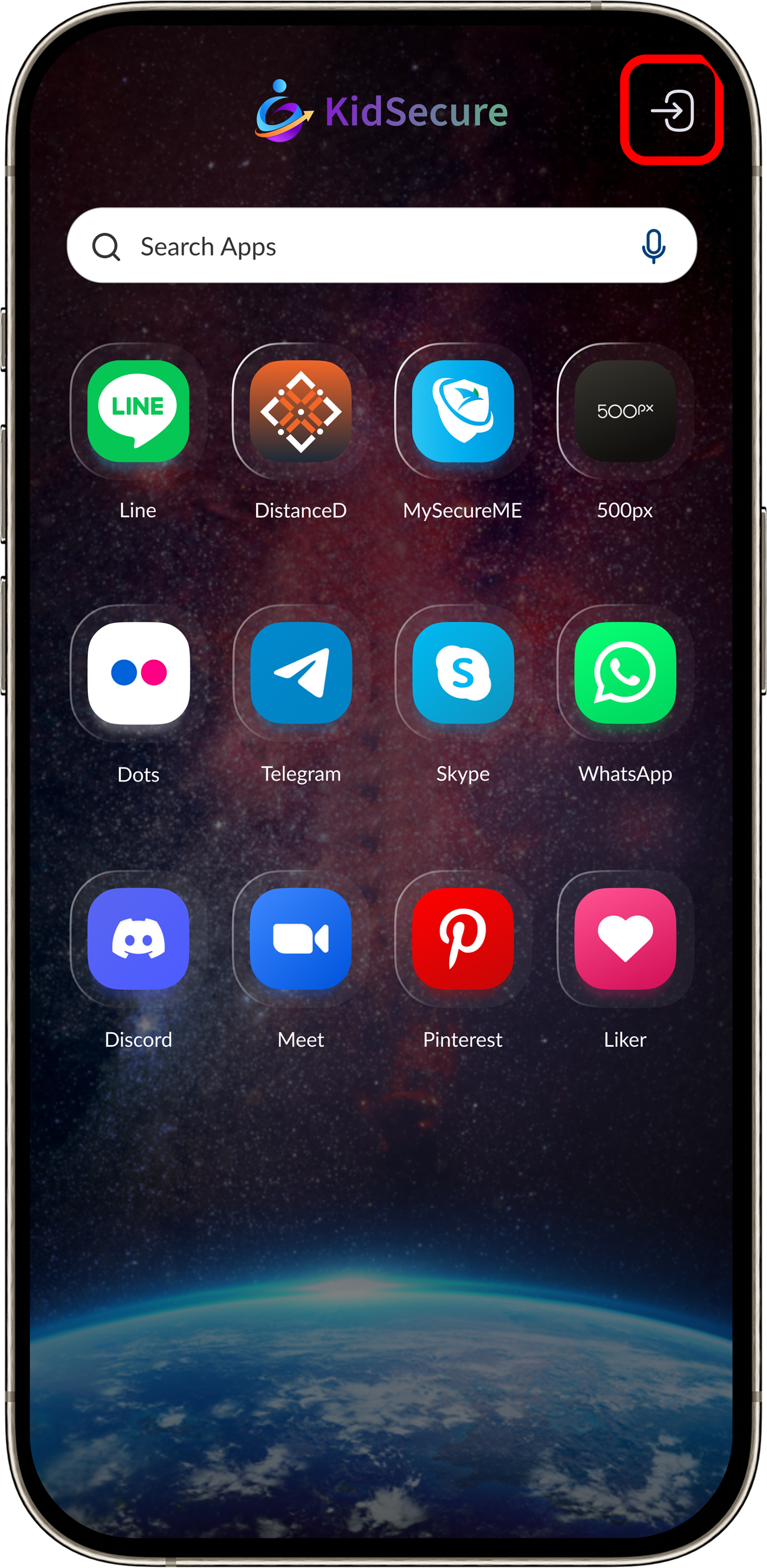The height and width of the screenshot is (1568, 767).
Task: Open the Dots app
Action: (138, 673)
